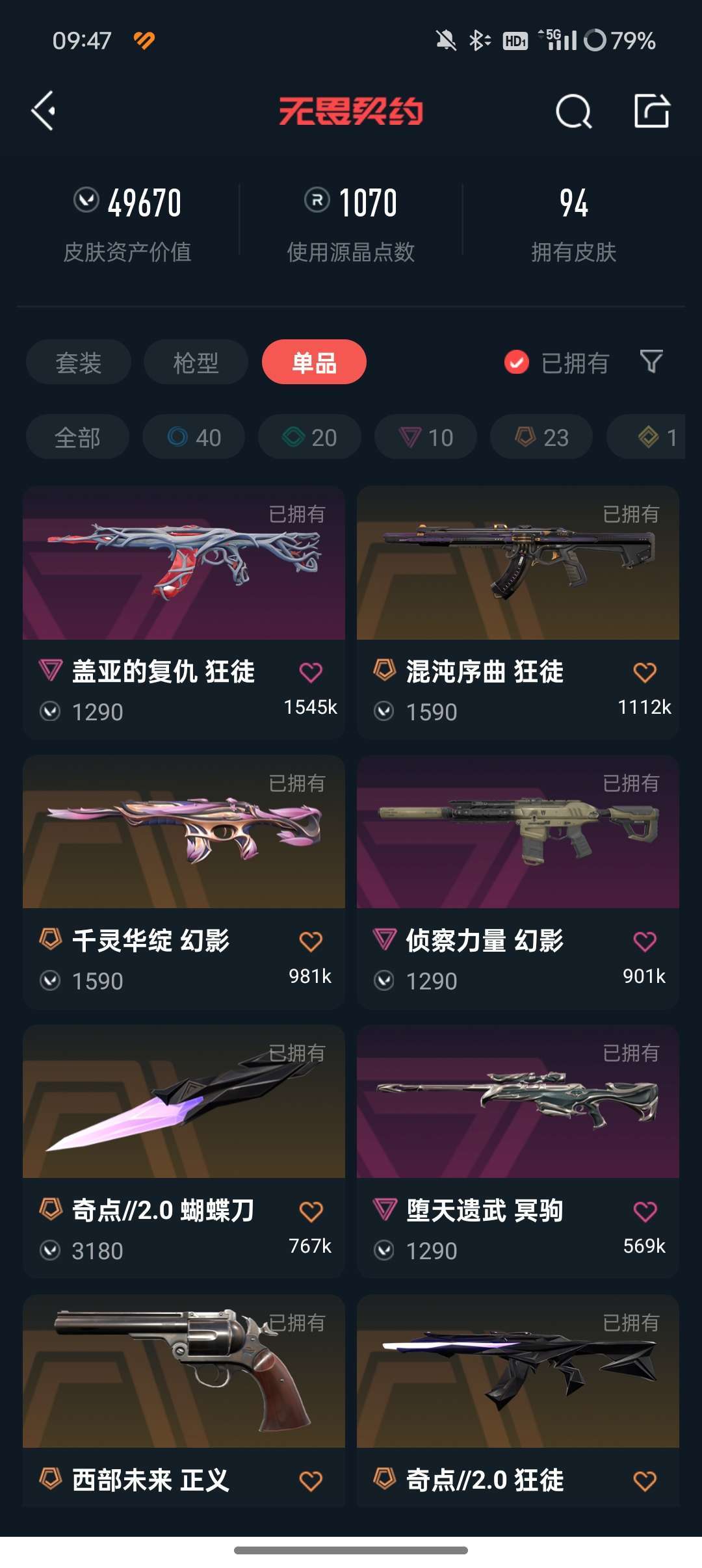The width and height of the screenshot is (702, 1568).
Task: Filter by the purple tier chip showing 10
Action: coord(426,437)
